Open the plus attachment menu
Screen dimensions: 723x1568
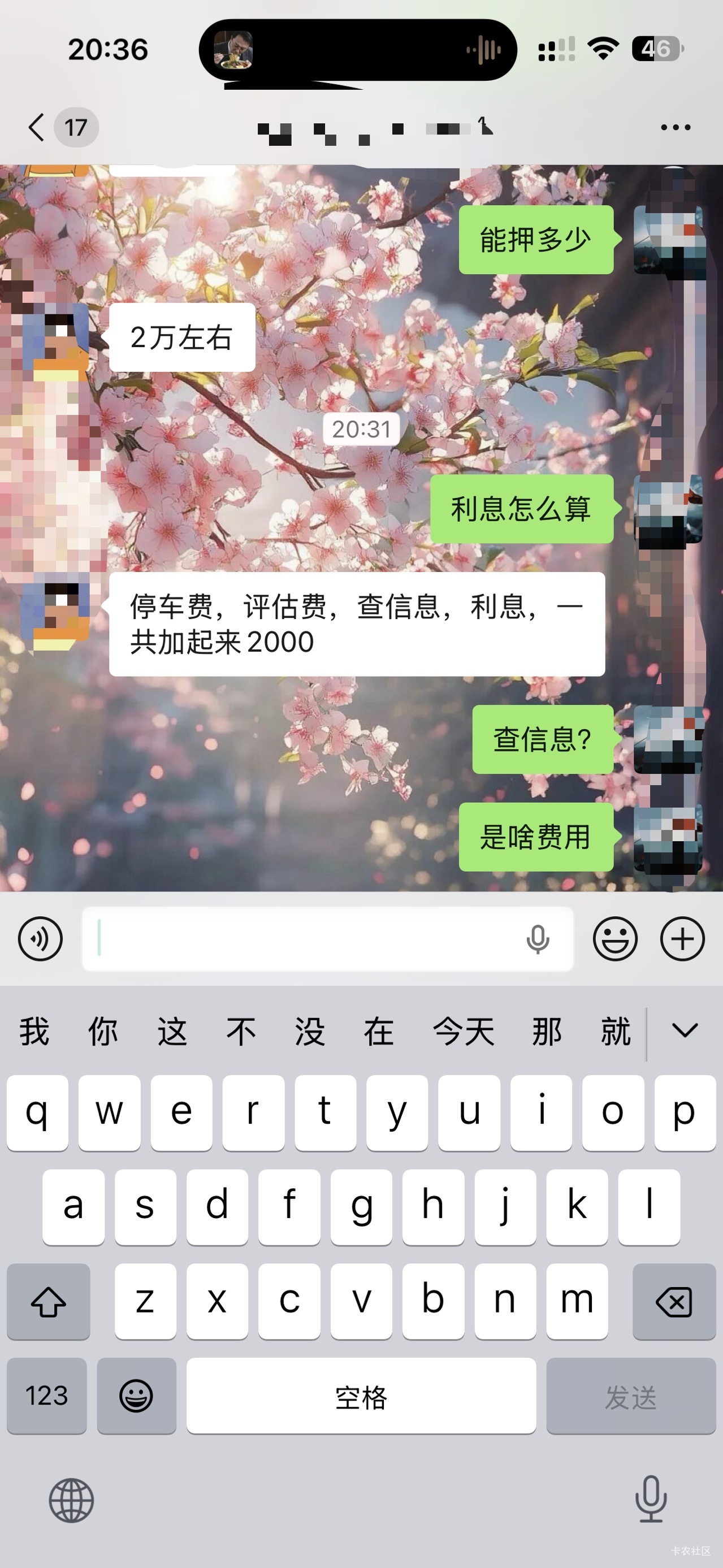coord(682,939)
